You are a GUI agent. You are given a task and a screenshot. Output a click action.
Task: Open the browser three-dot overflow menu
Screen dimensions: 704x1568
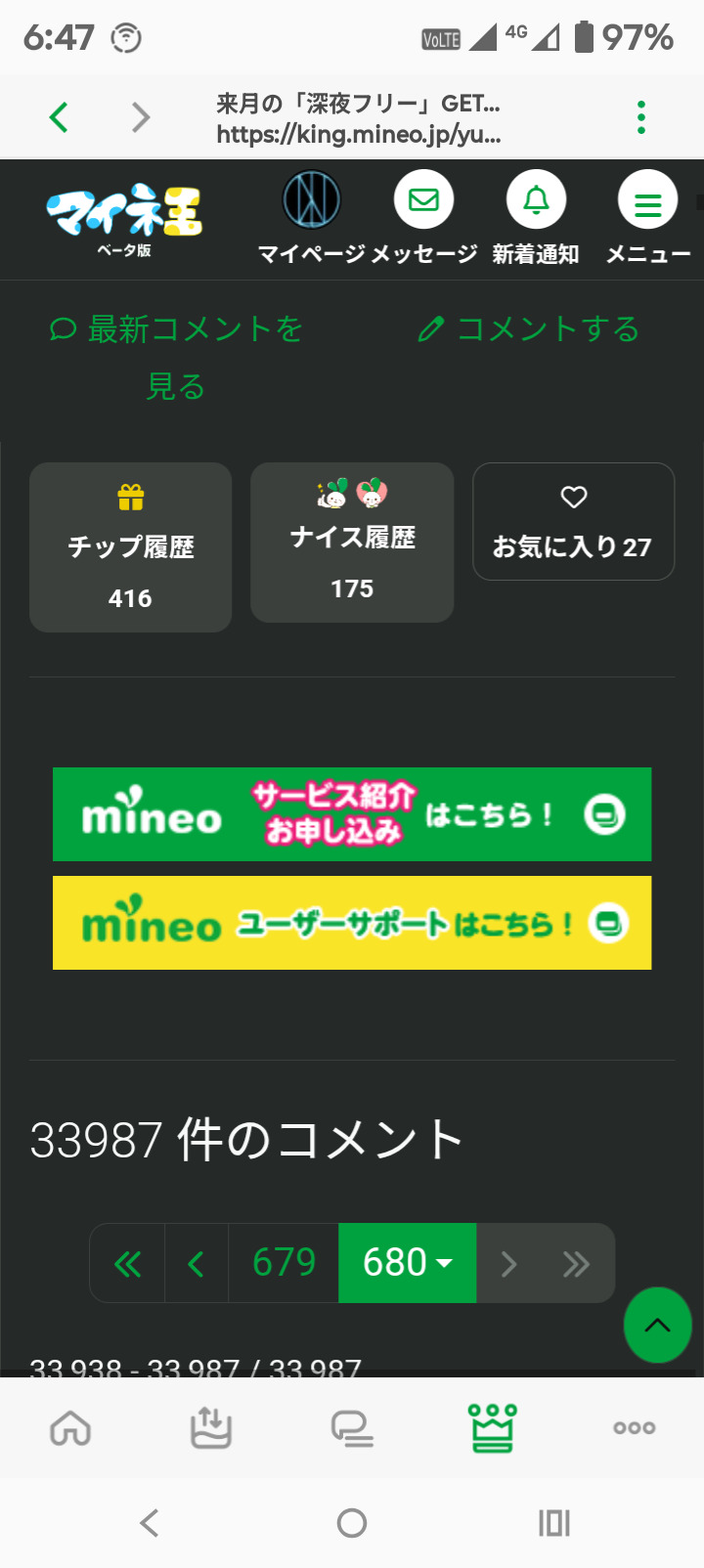641,117
